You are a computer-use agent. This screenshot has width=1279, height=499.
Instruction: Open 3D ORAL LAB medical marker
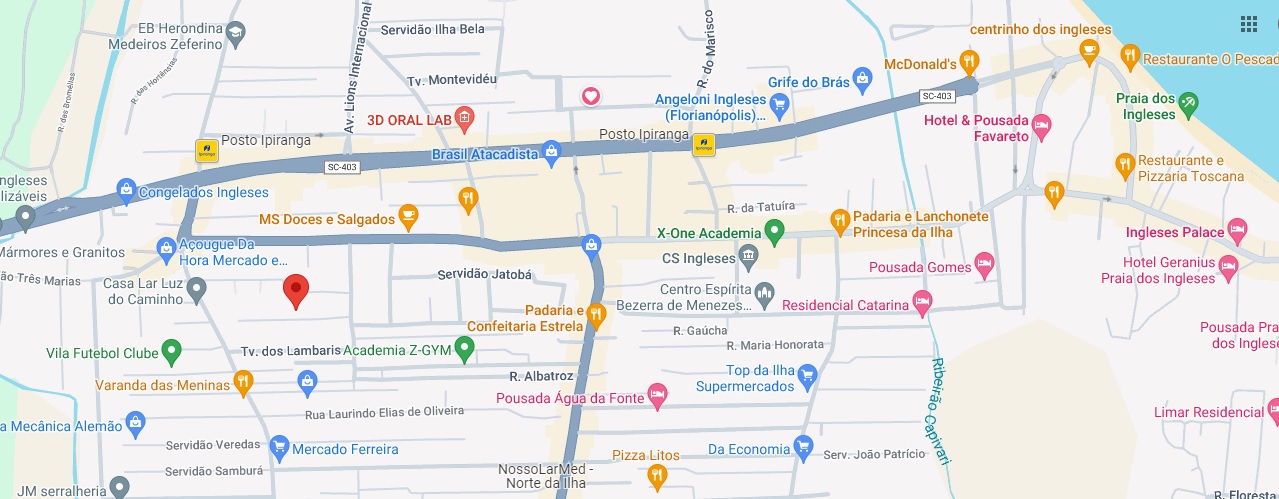[x=464, y=119]
